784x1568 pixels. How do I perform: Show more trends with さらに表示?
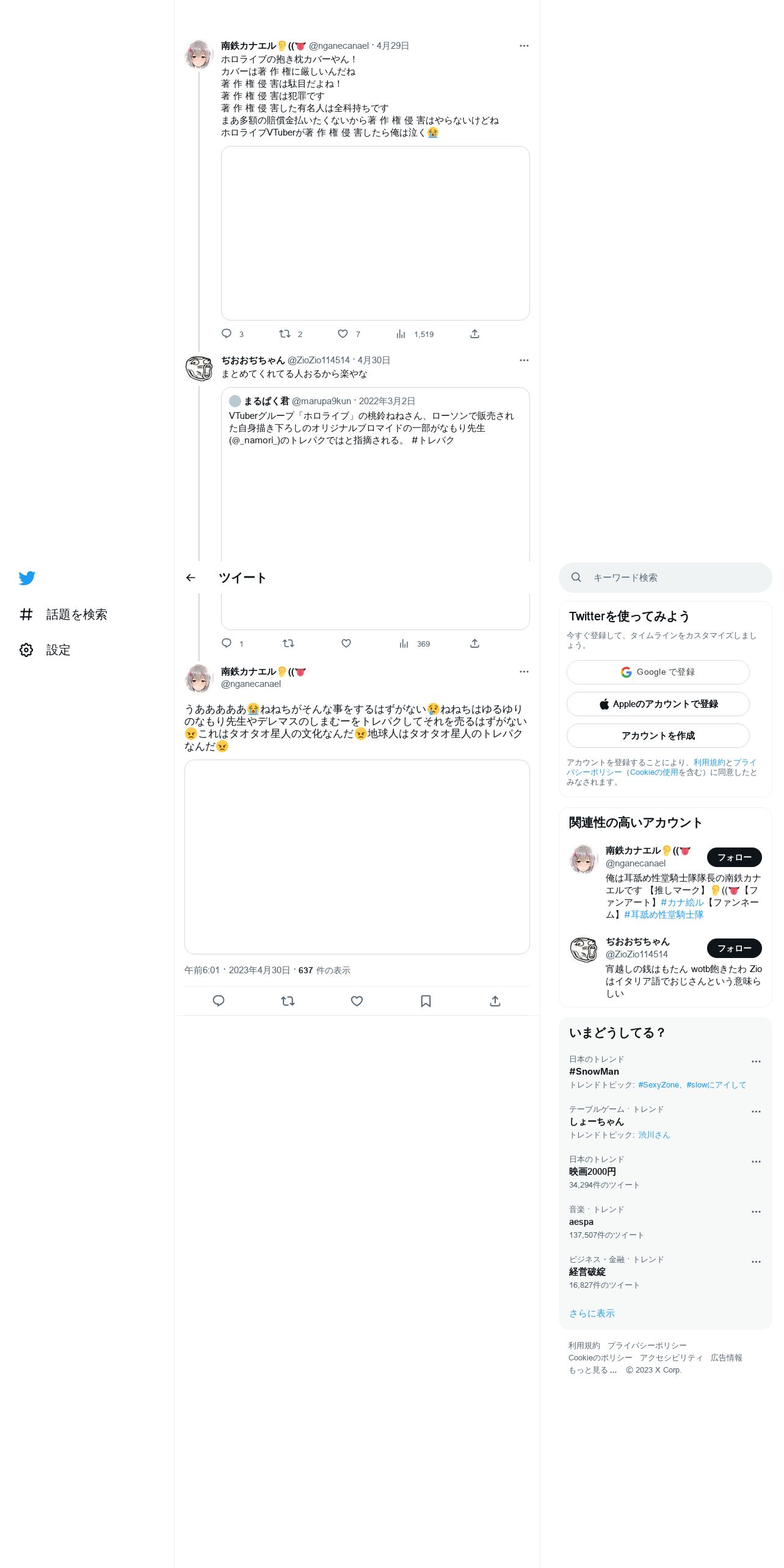point(592,1313)
